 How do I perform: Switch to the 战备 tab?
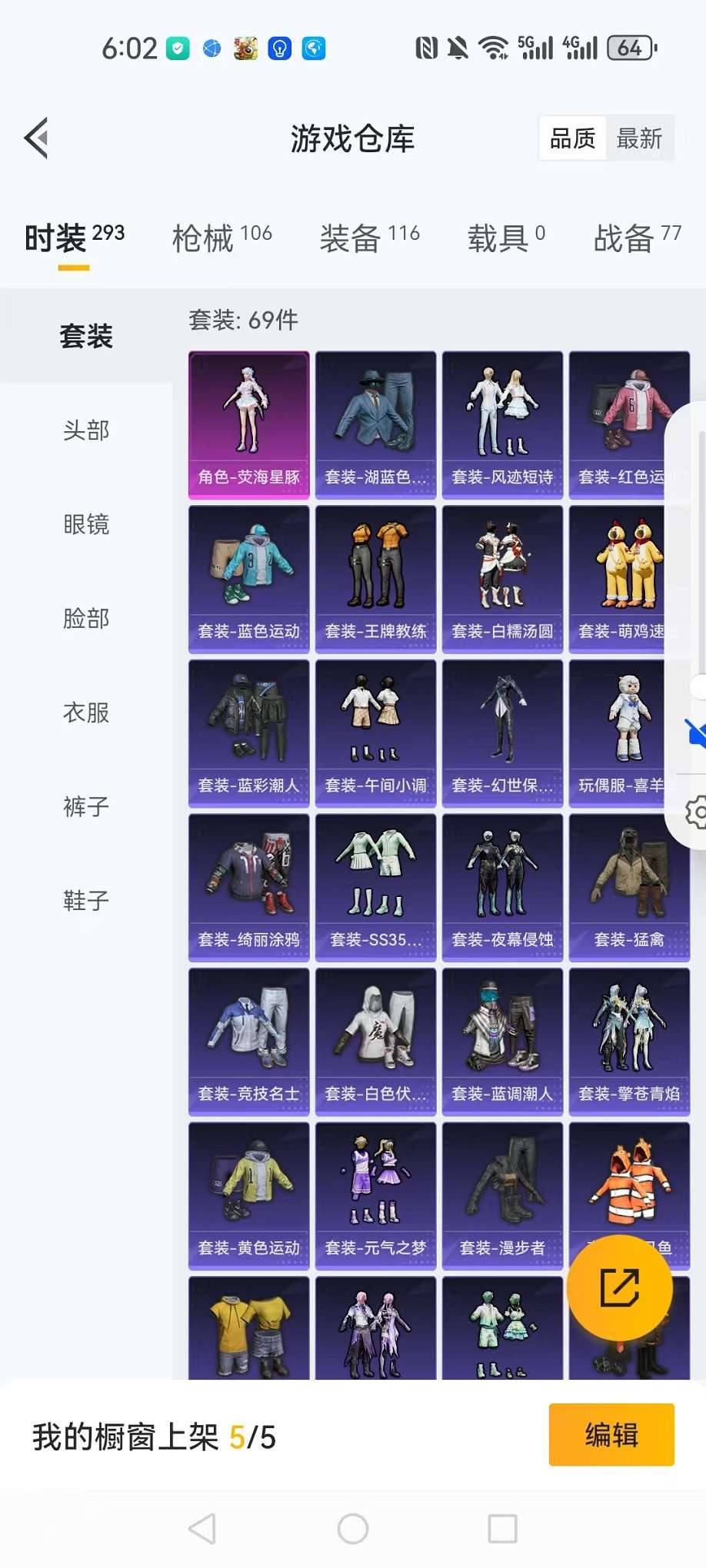[637, 238]
